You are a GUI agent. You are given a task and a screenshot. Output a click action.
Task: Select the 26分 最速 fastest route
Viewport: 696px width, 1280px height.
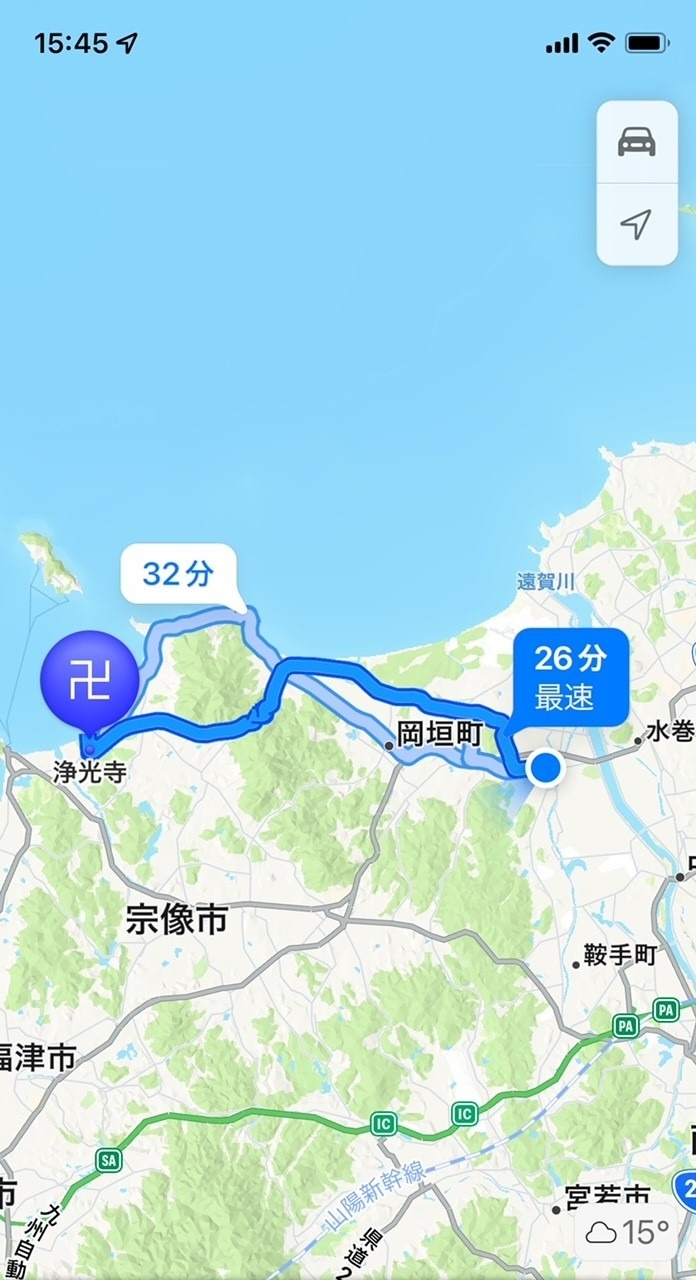571,677
